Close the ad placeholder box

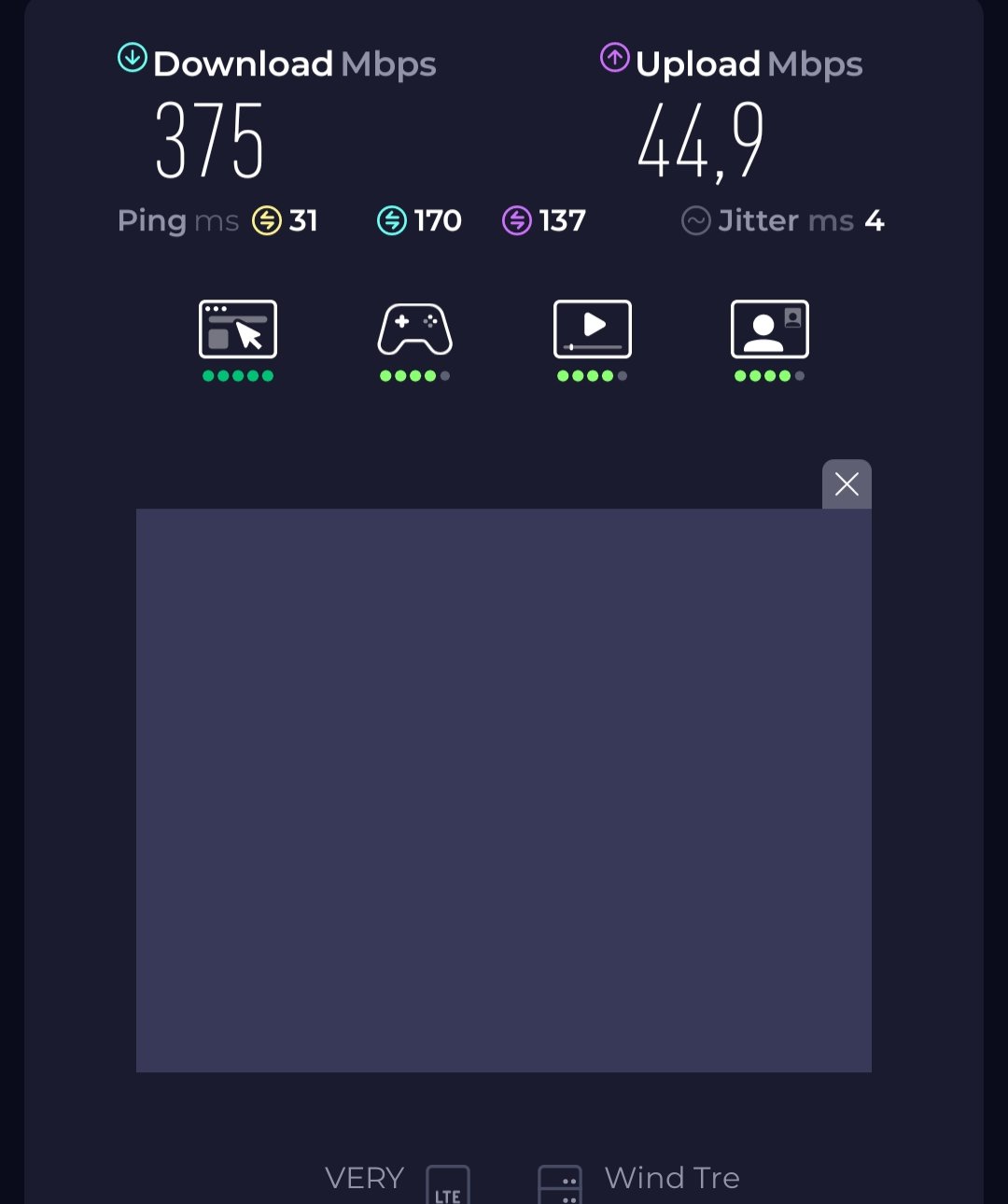tap(847, 484)
